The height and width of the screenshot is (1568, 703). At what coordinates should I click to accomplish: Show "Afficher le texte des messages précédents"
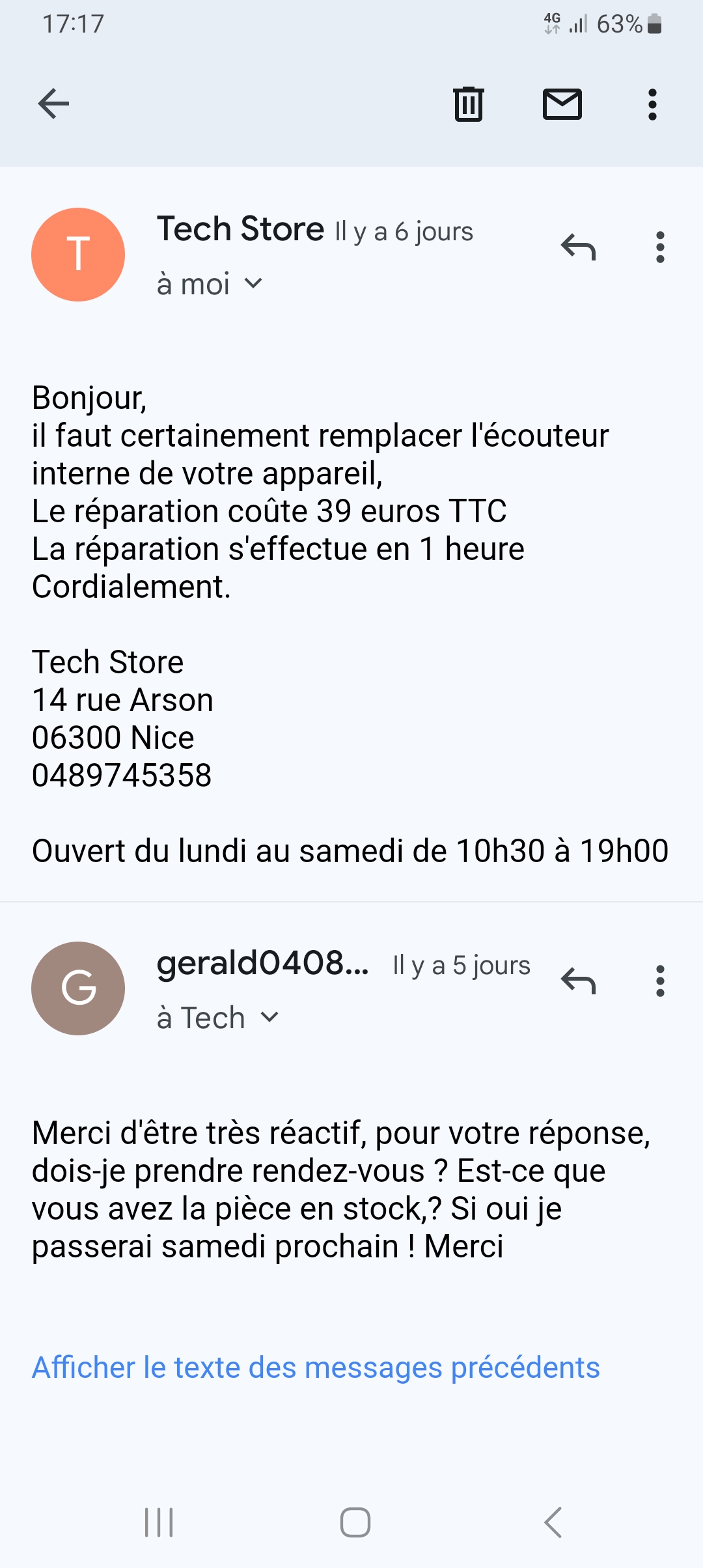(x=316, y=1367)
